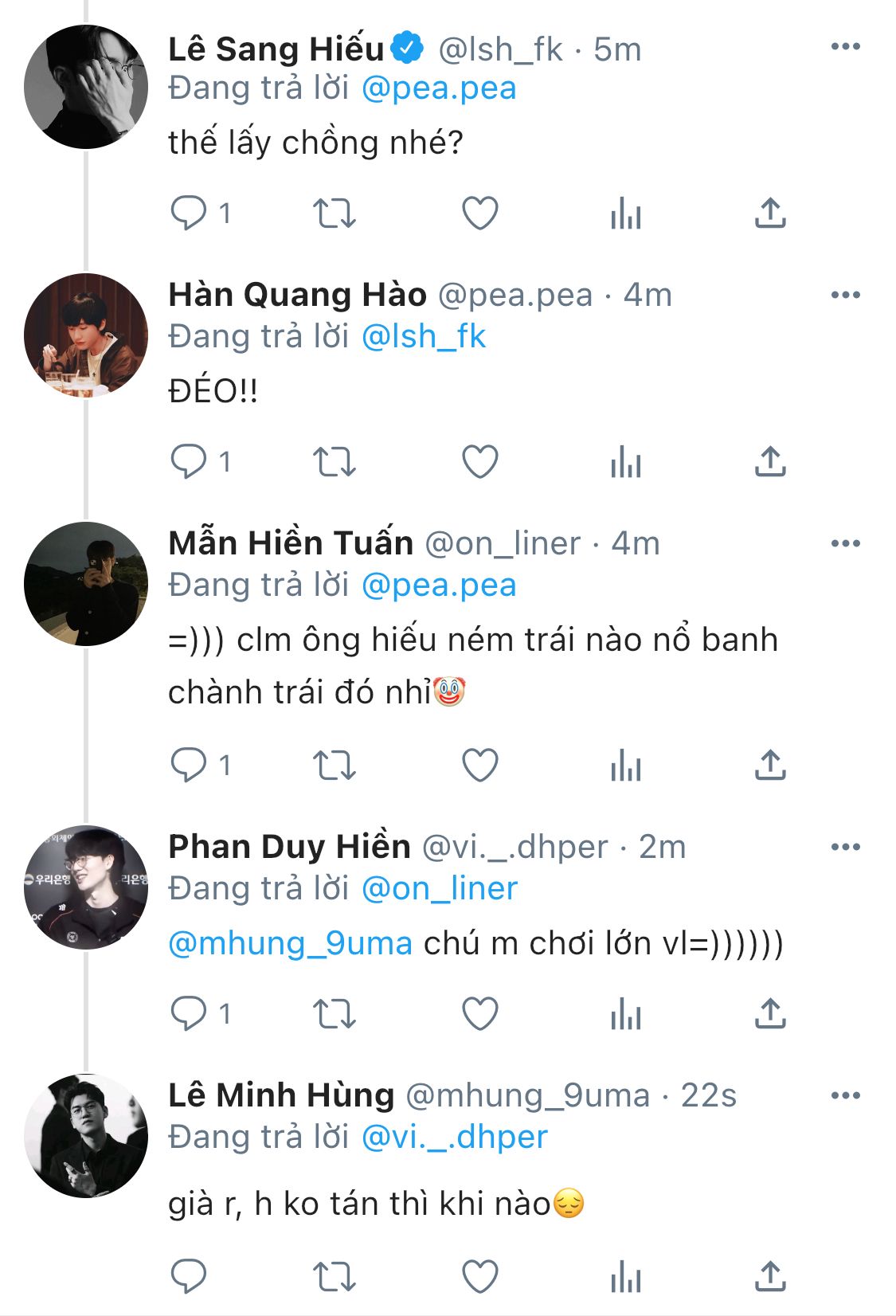Like Lê Sang Hiếu's reply
Image resolution: width=896 pixels, height=1316 pixels.
point(479,213)
